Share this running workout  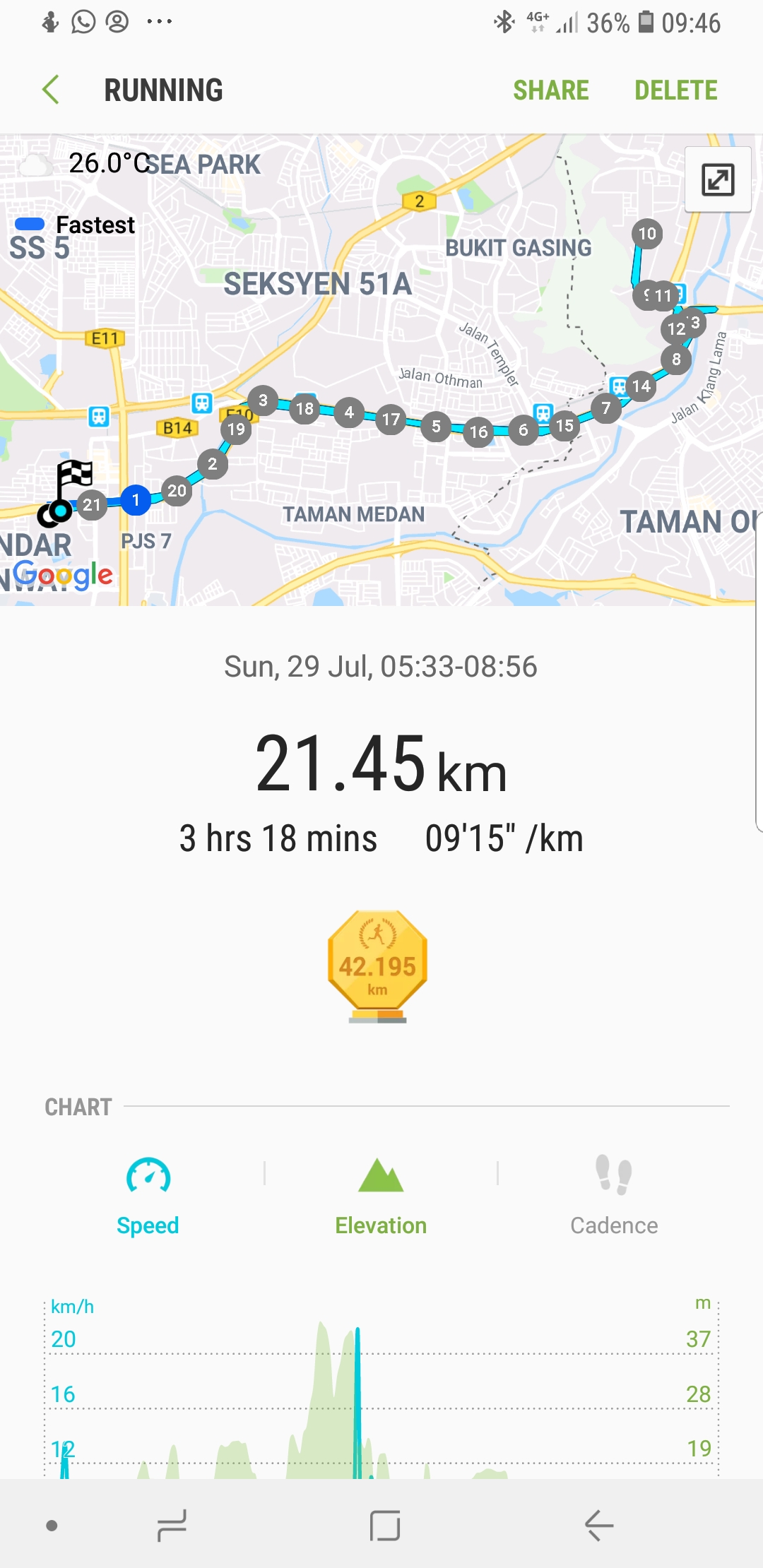(x=551, y=90)
